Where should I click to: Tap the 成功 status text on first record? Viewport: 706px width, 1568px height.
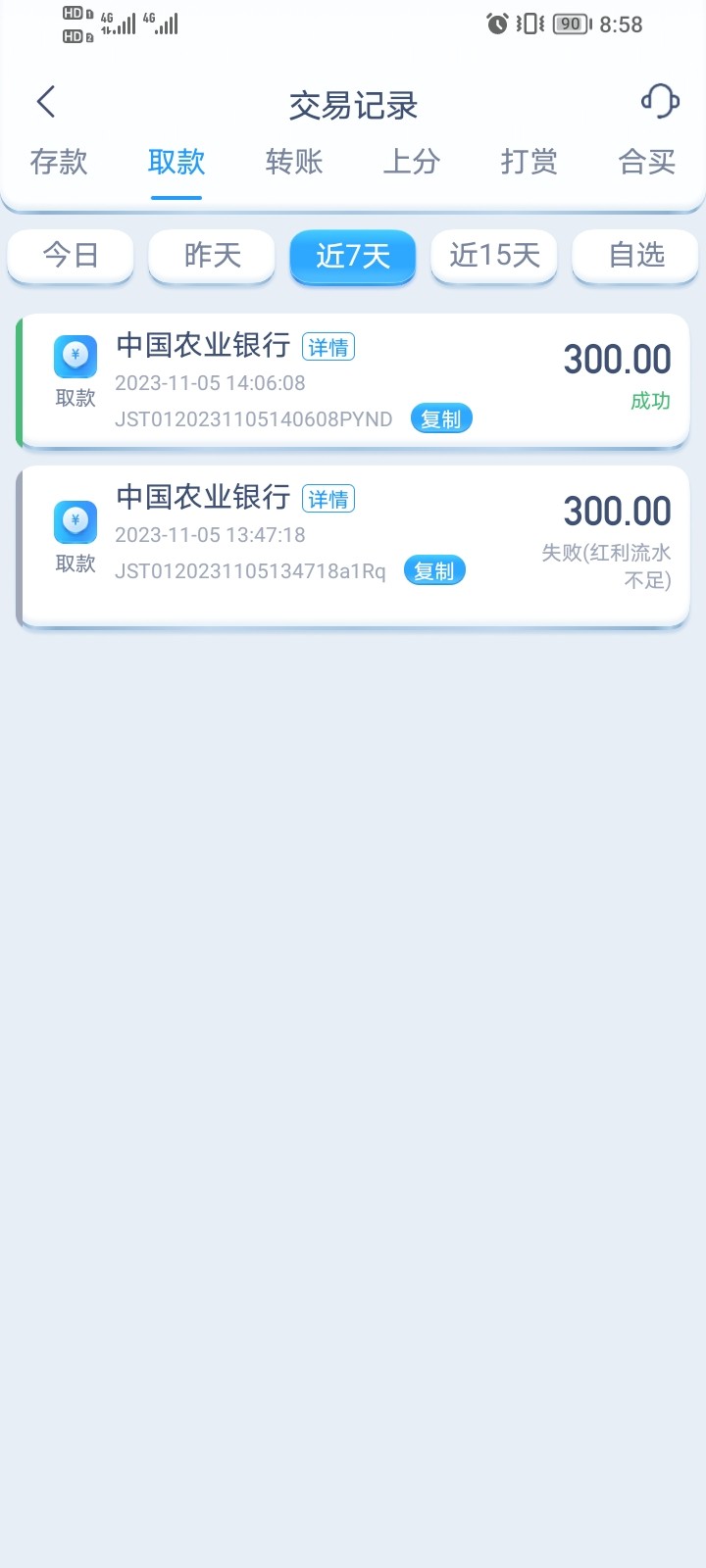[651, 402]
